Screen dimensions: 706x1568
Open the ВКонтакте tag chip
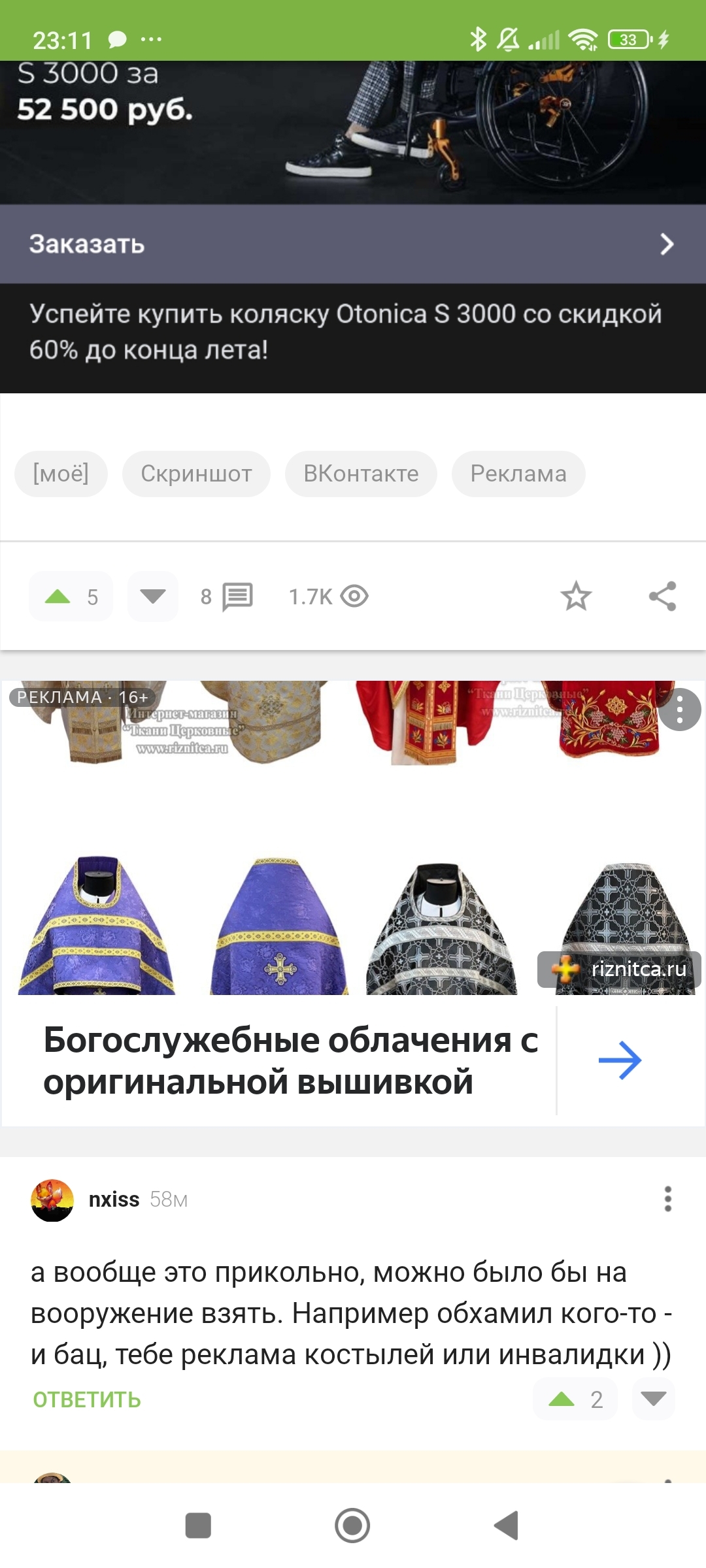(361, 474)
